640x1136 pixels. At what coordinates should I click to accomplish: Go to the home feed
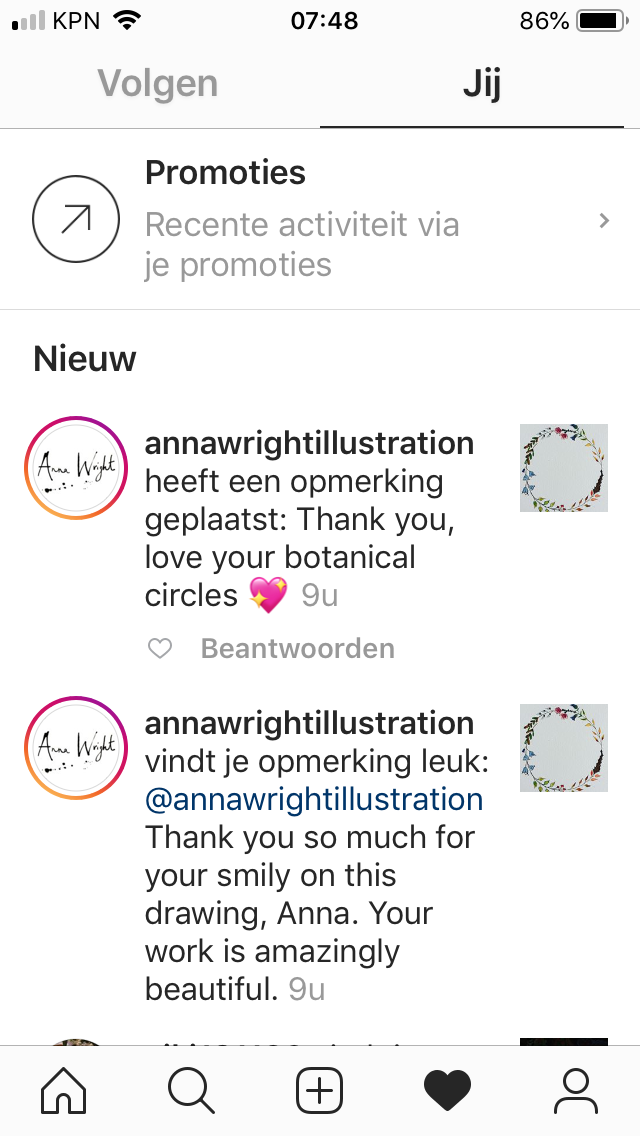pos(63,1090)
